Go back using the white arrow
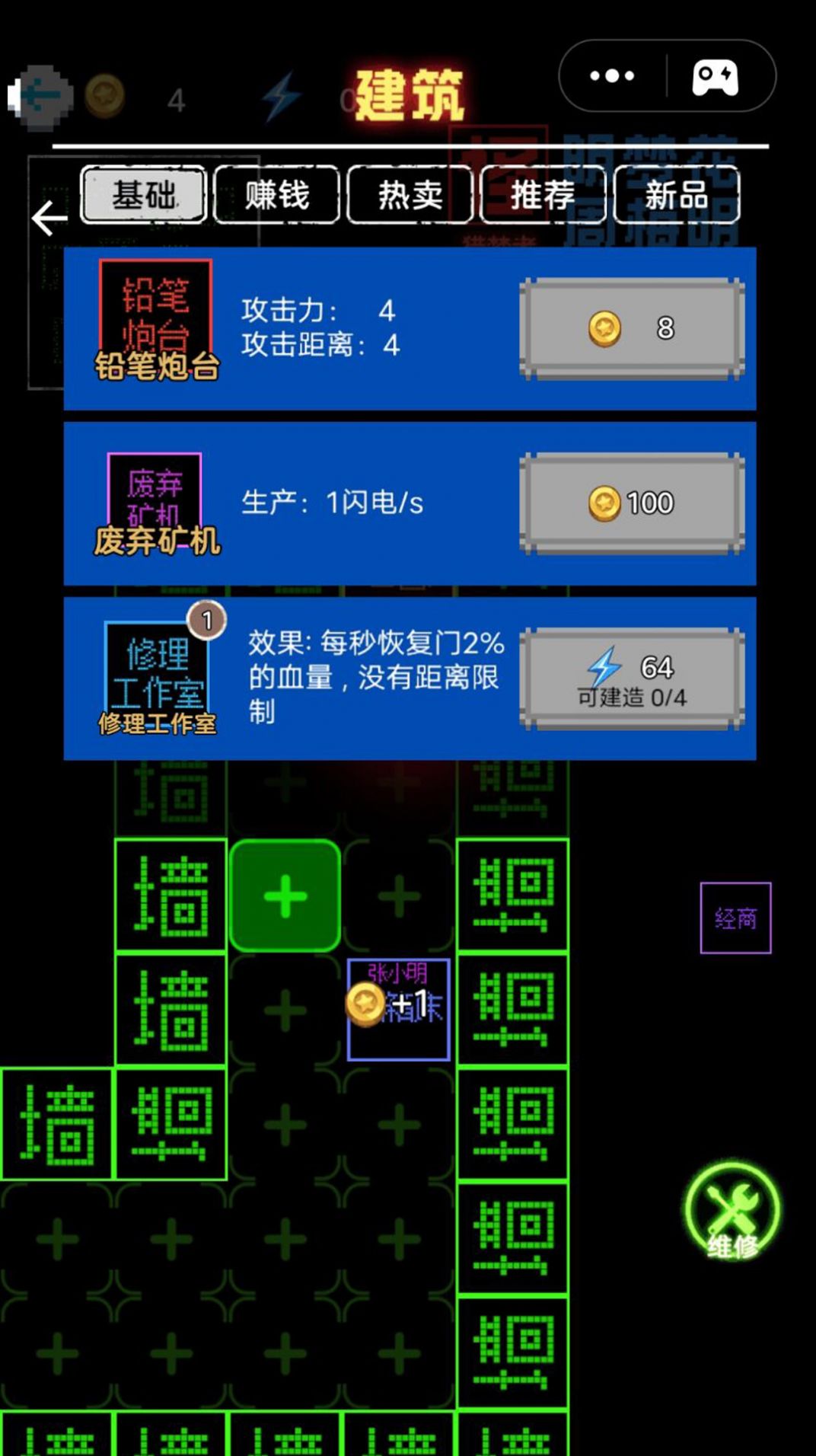816x1456 pixels. (x=50, y=219)
